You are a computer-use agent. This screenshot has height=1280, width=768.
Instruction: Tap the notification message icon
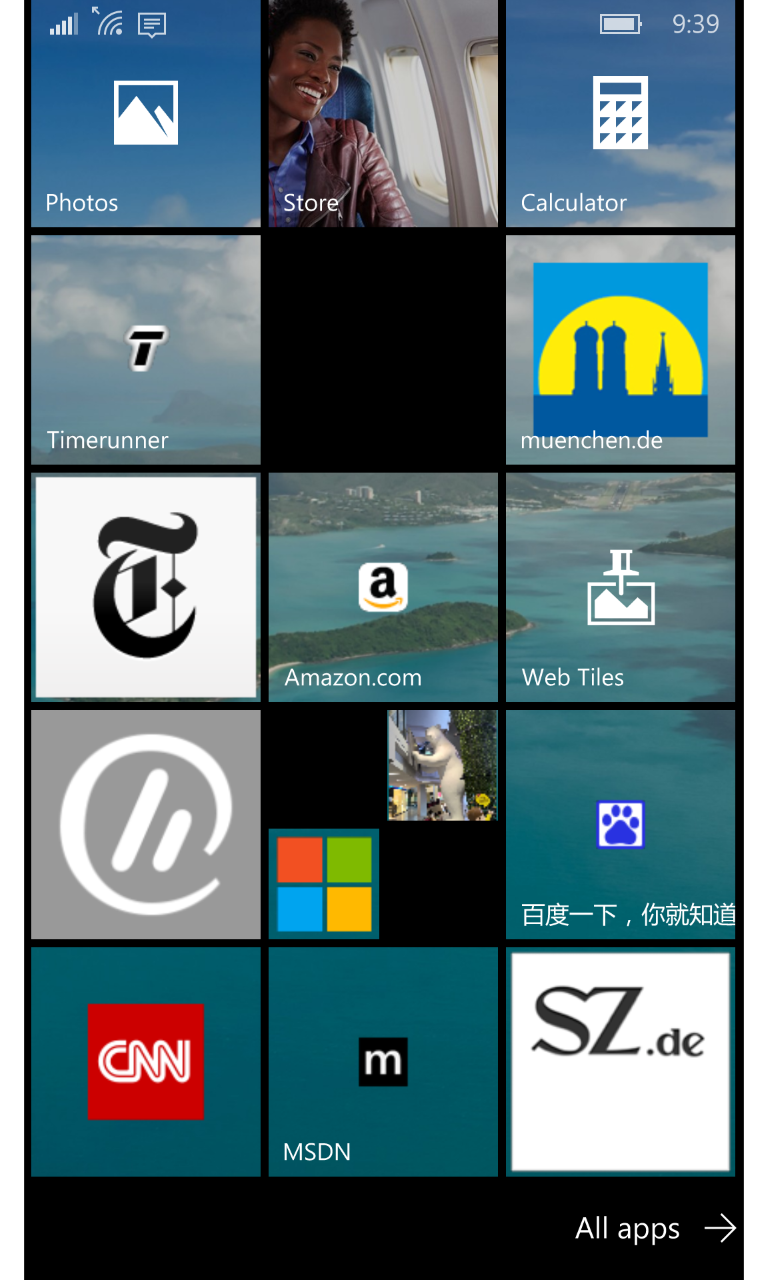coord(153,23)
